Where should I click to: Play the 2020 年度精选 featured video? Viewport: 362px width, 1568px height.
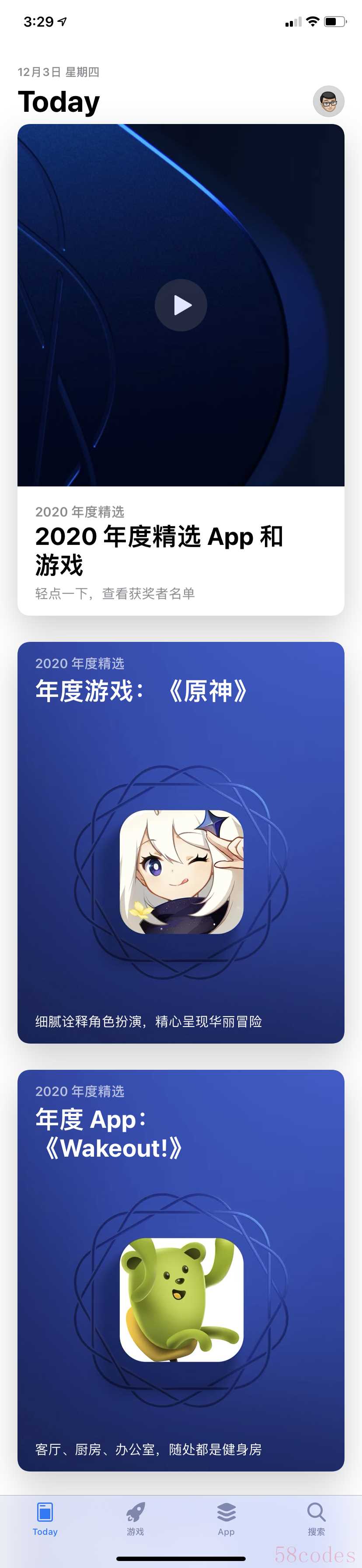click(181, 305)
